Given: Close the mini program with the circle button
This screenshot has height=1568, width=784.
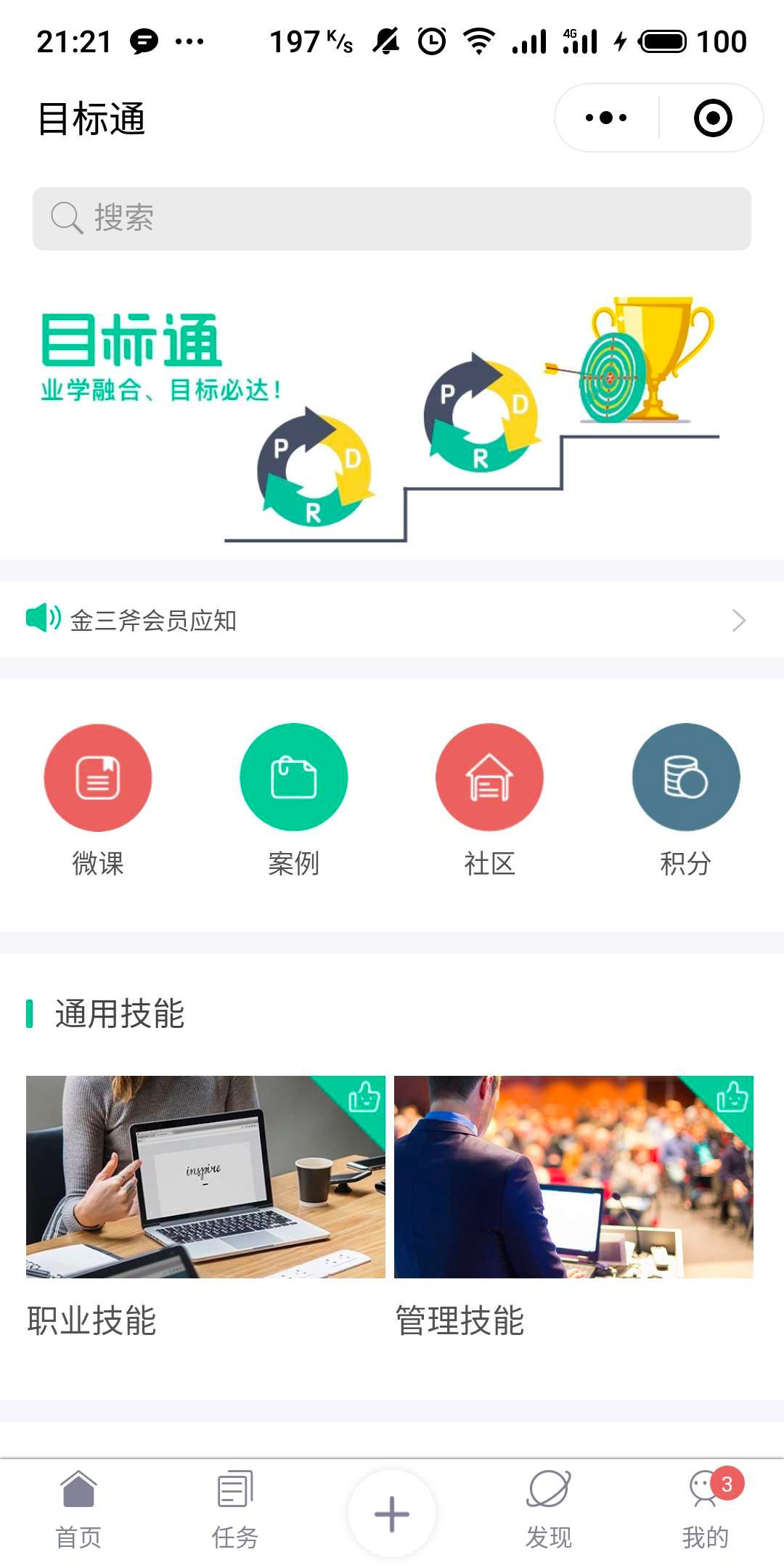Looking at the screenshot, I should click(712, 118).
